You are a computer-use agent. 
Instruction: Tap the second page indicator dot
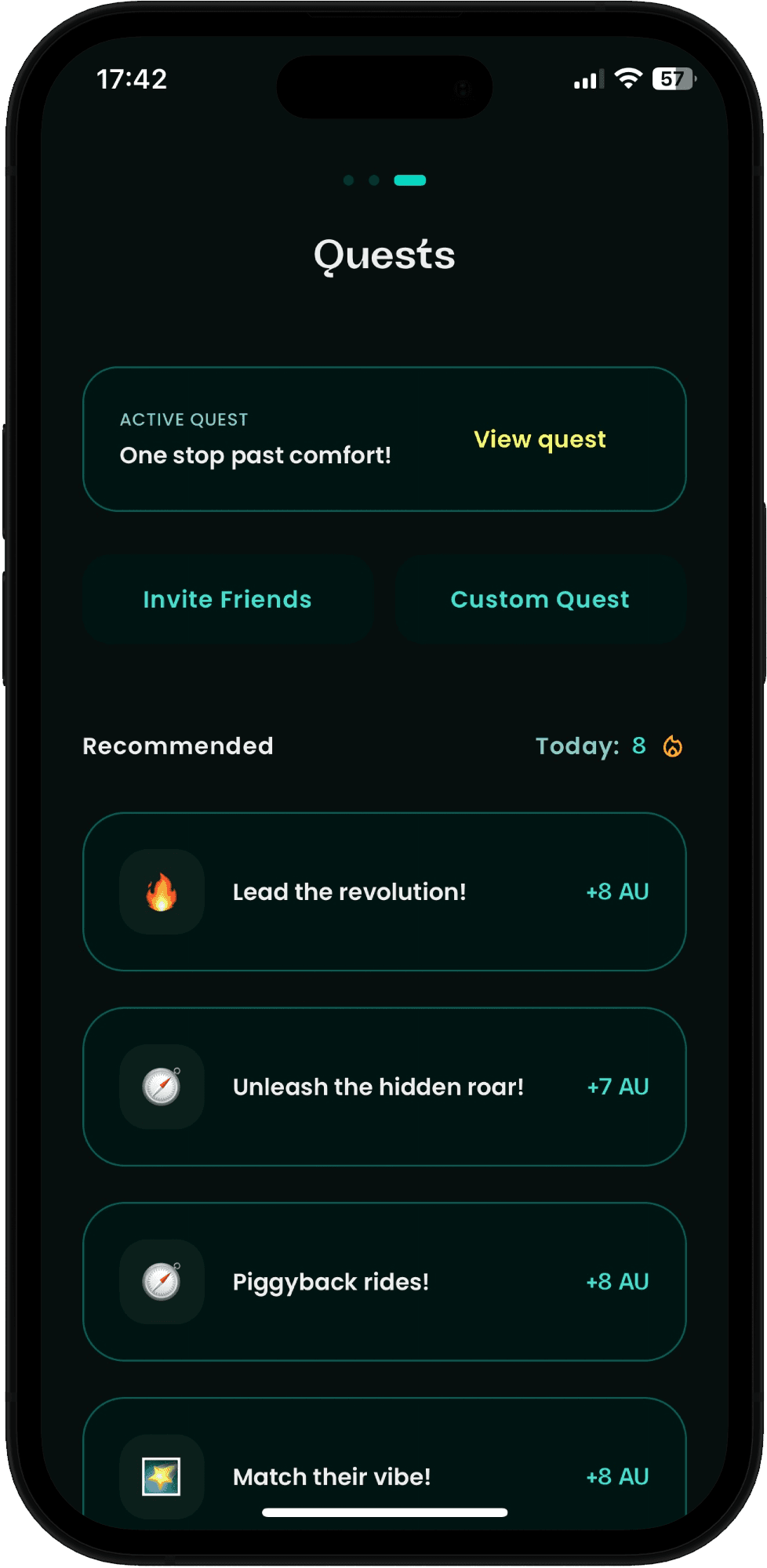tap(375, 180)
